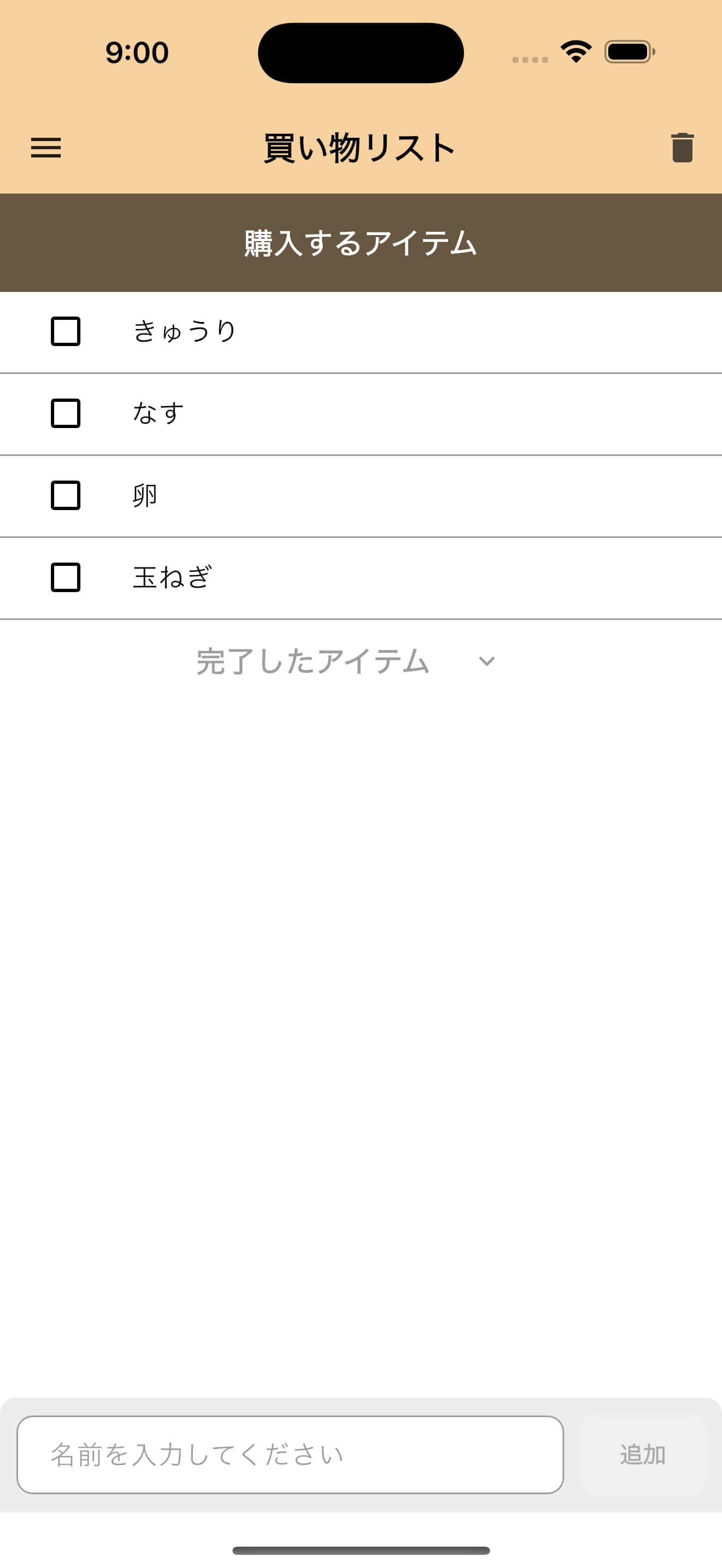
Task: Click the trash can delete icon
Action: click(682, 147)
